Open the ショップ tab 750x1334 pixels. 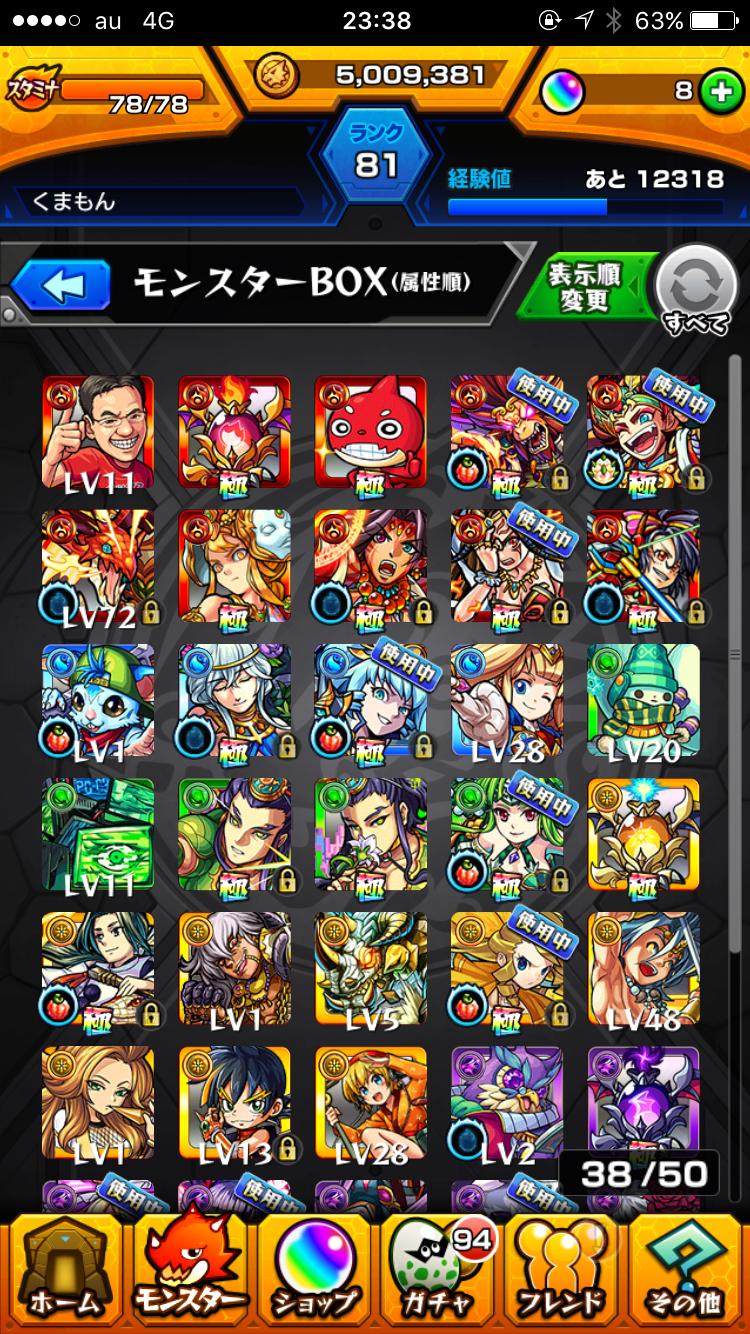click(315, 1268)
